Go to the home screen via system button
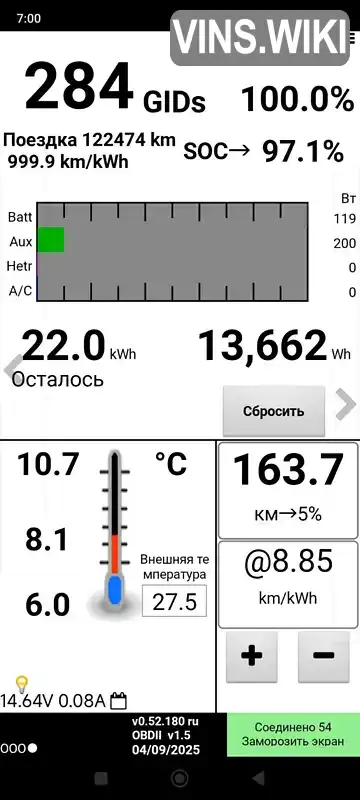Image resolution: width=360 pixels, height=800 pixels. 180,778
